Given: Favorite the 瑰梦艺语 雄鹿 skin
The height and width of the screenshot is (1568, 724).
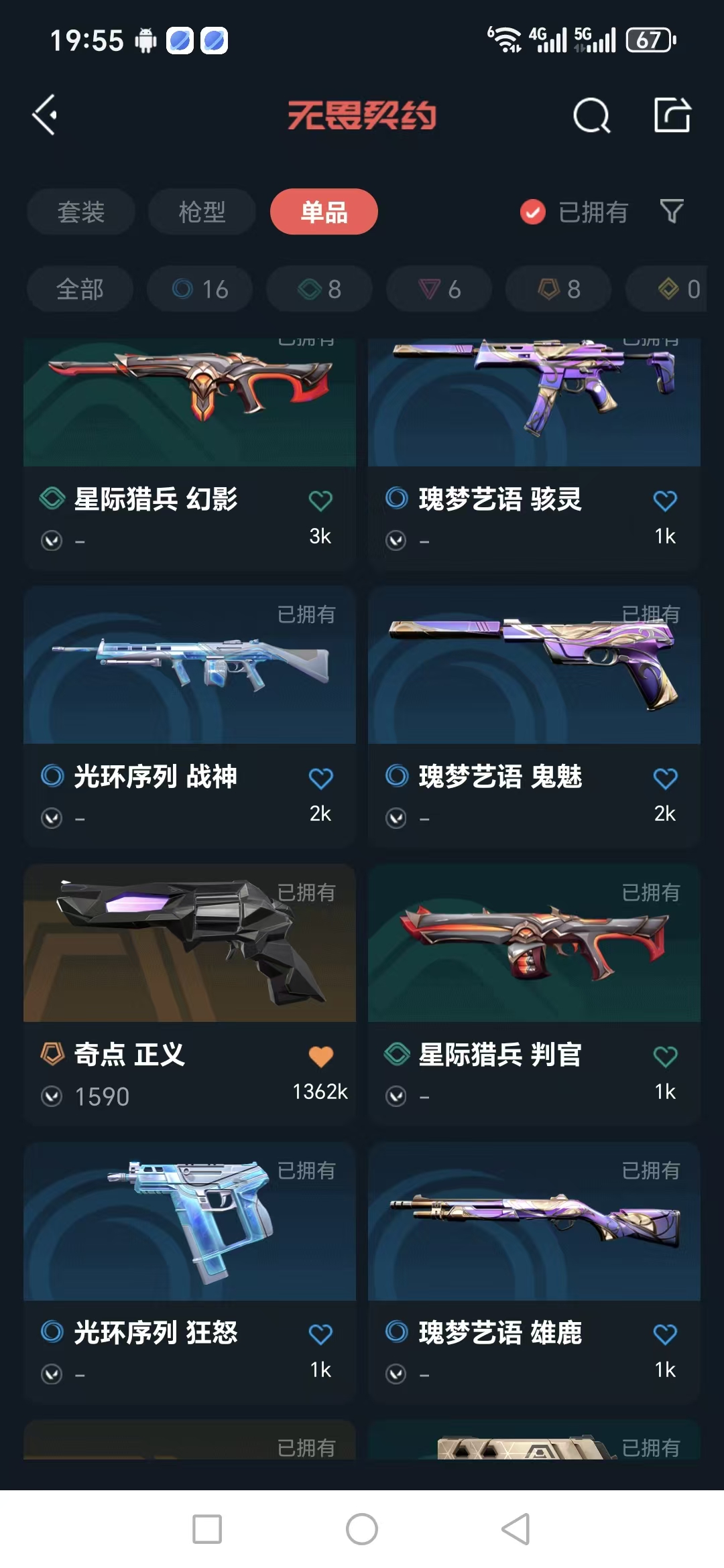Looking at the screenshot, I should click(x=664, y=1333).
